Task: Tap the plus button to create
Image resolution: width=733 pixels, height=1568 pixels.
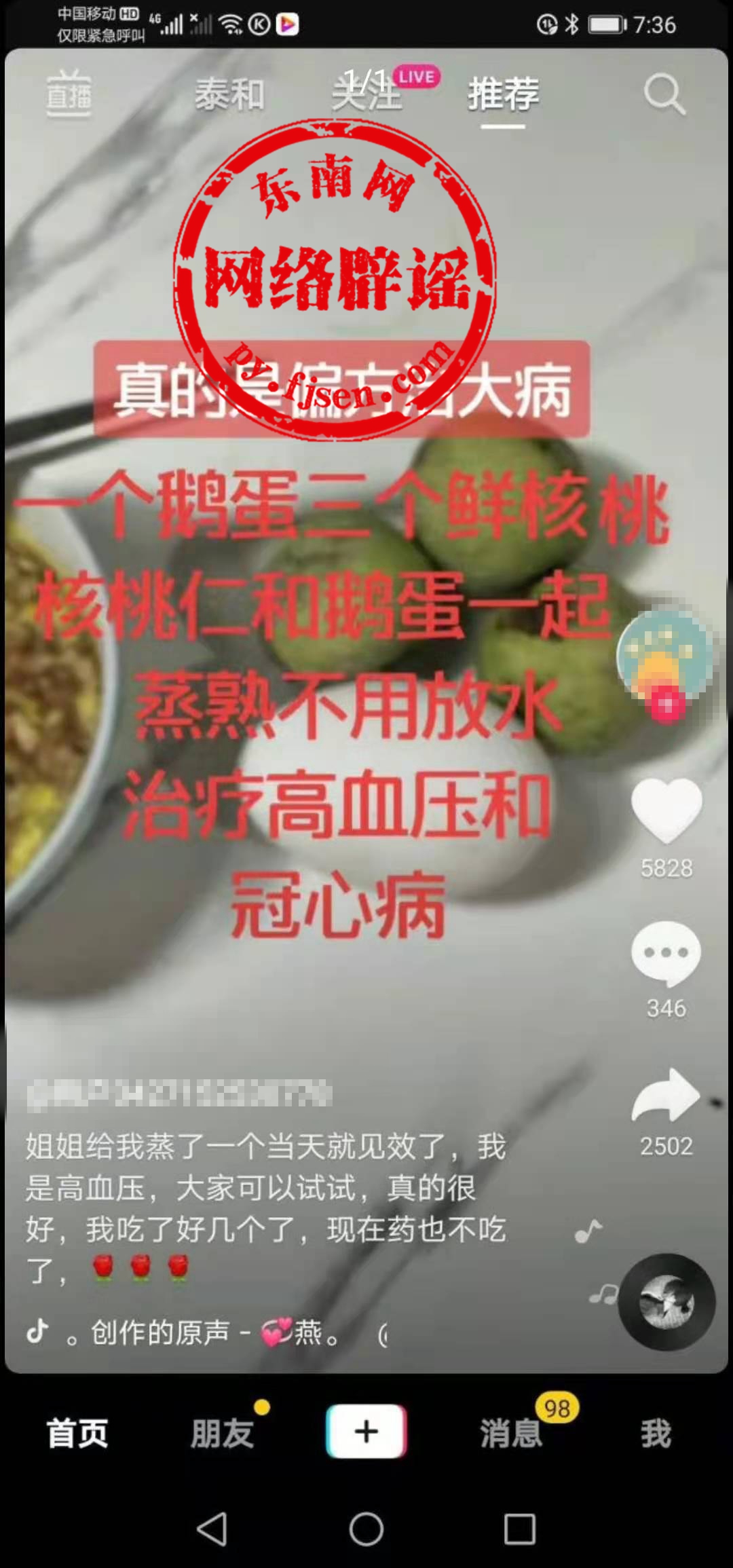Action: click(366, 1432)
